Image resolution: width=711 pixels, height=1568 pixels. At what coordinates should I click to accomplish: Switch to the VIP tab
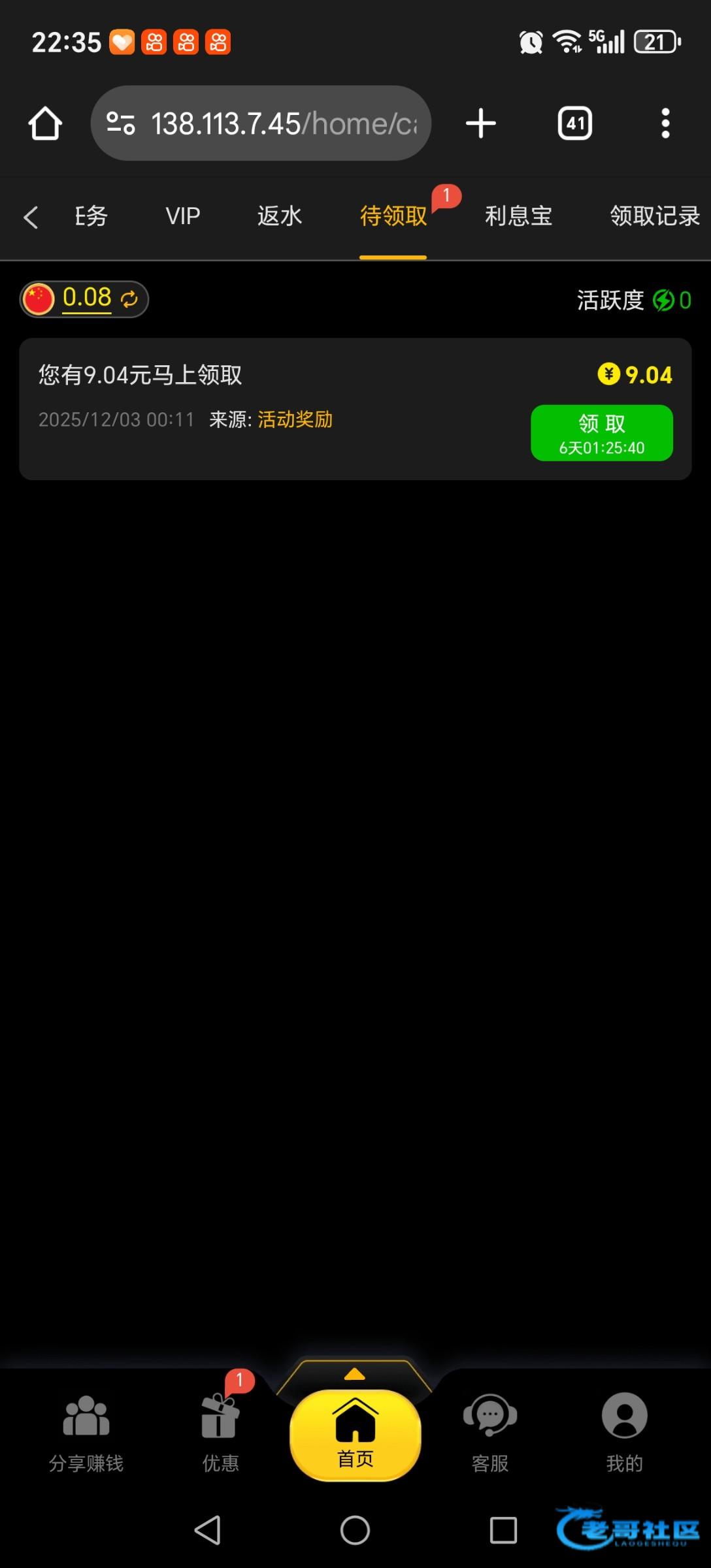182,216
